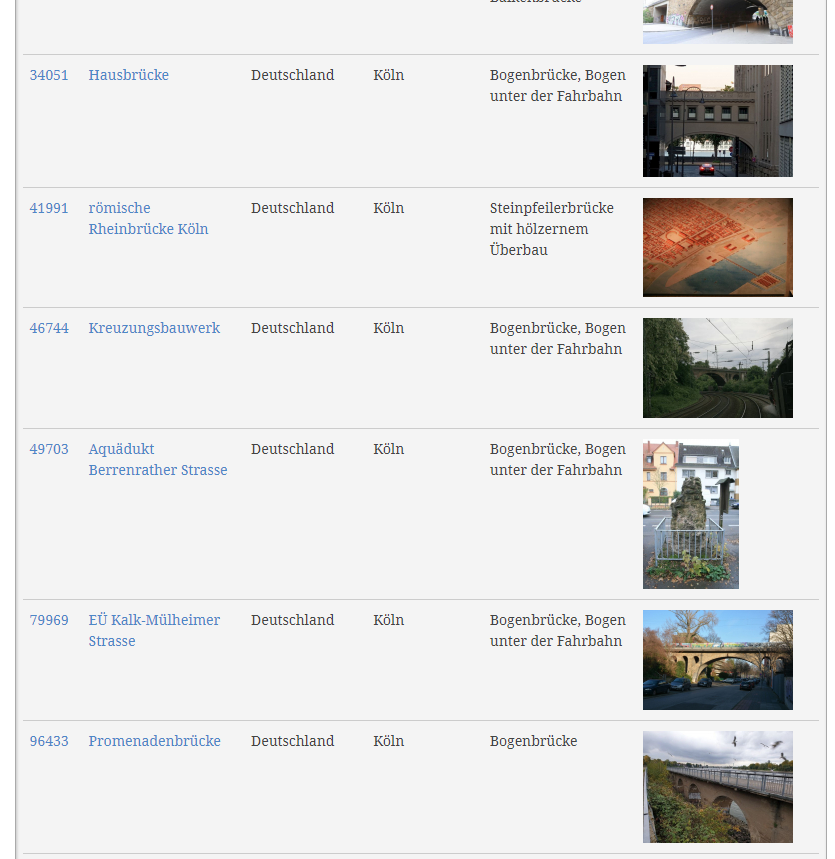View the Promenadenbrücke photo
Image resolution: width=835 pixels, height=859 pixels.
pos(717,786)
